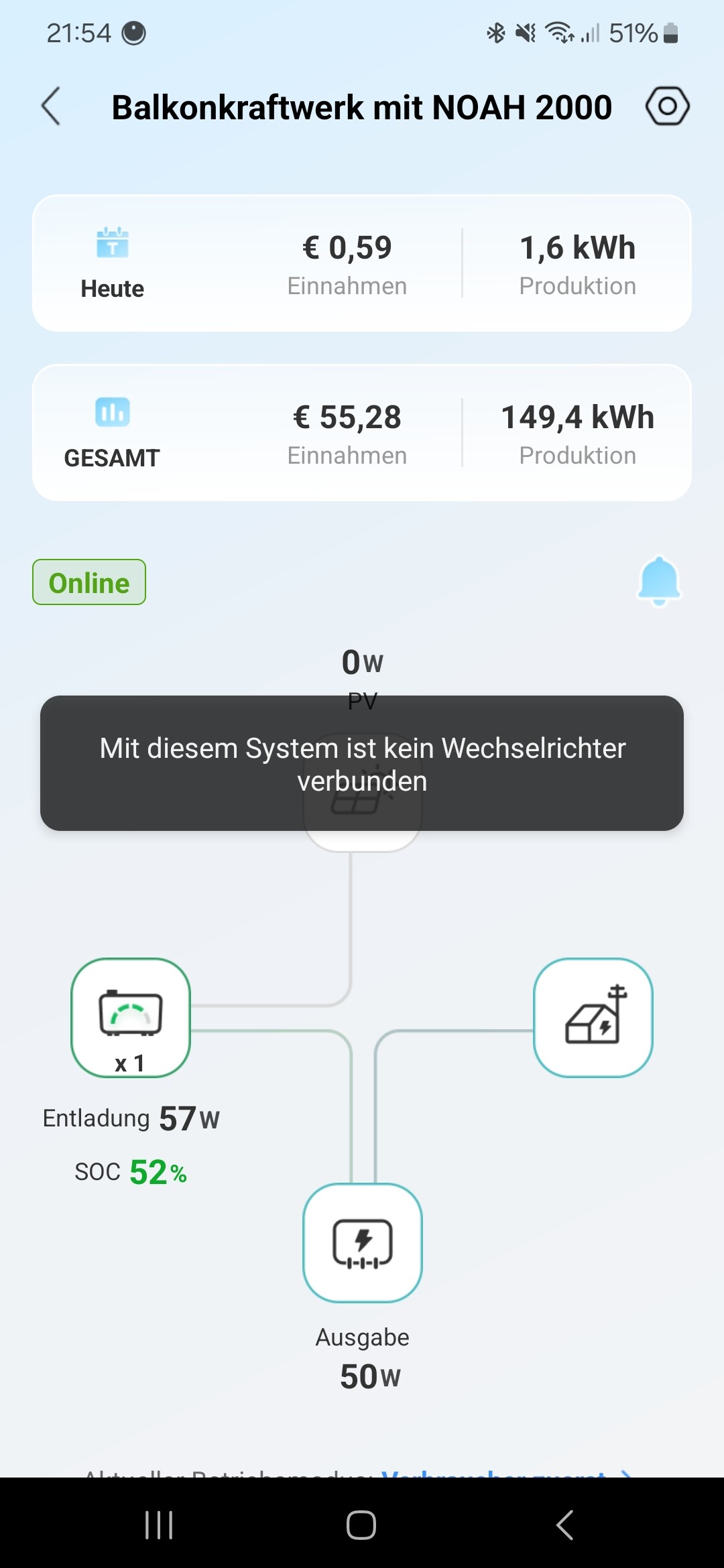The image size is (724, 1568).
Task: Go back using the top arrow
Action: (x=51, y=107)
